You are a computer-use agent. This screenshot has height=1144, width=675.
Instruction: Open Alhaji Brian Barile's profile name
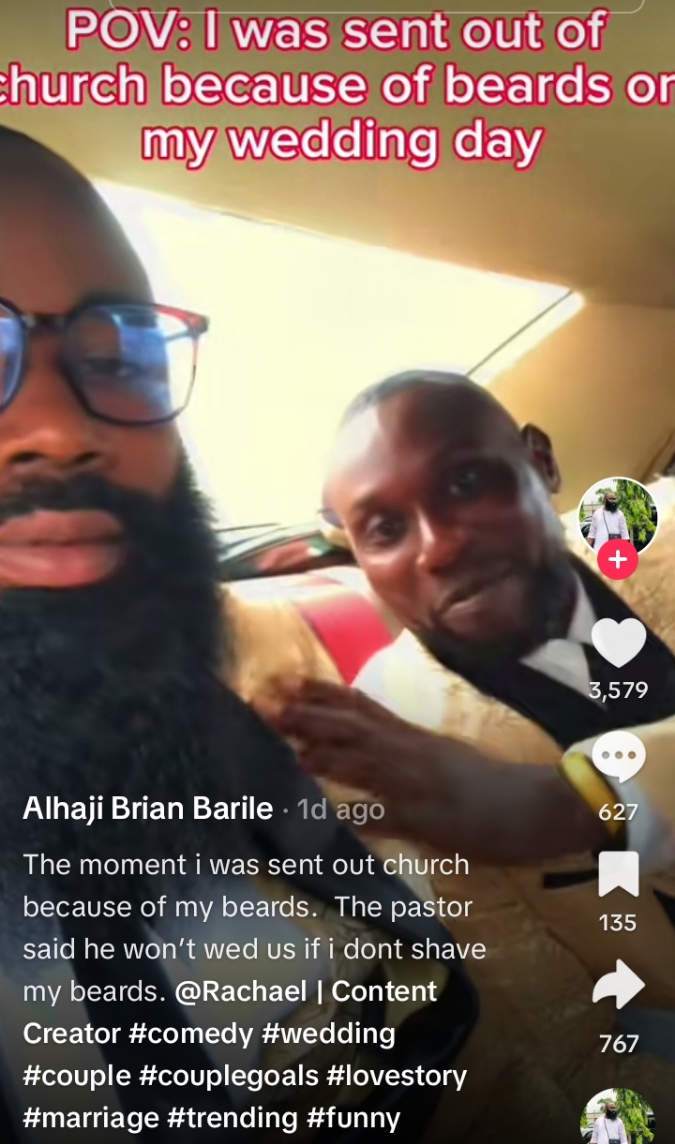pos(147,809)
